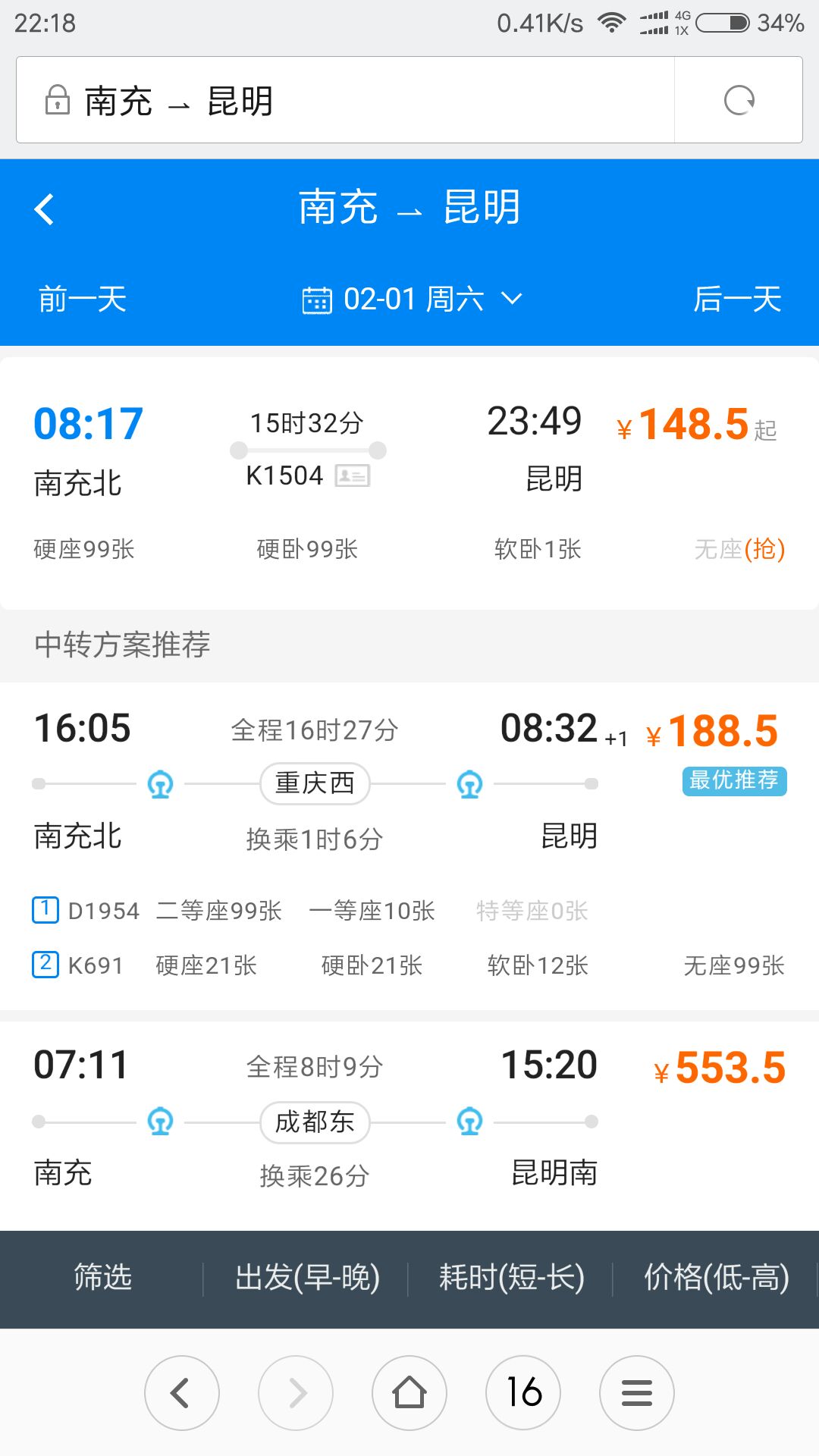The image size is (819, 1456).
Task: Open the transfer plan via 成都东
Action: tap(409, 1125)
